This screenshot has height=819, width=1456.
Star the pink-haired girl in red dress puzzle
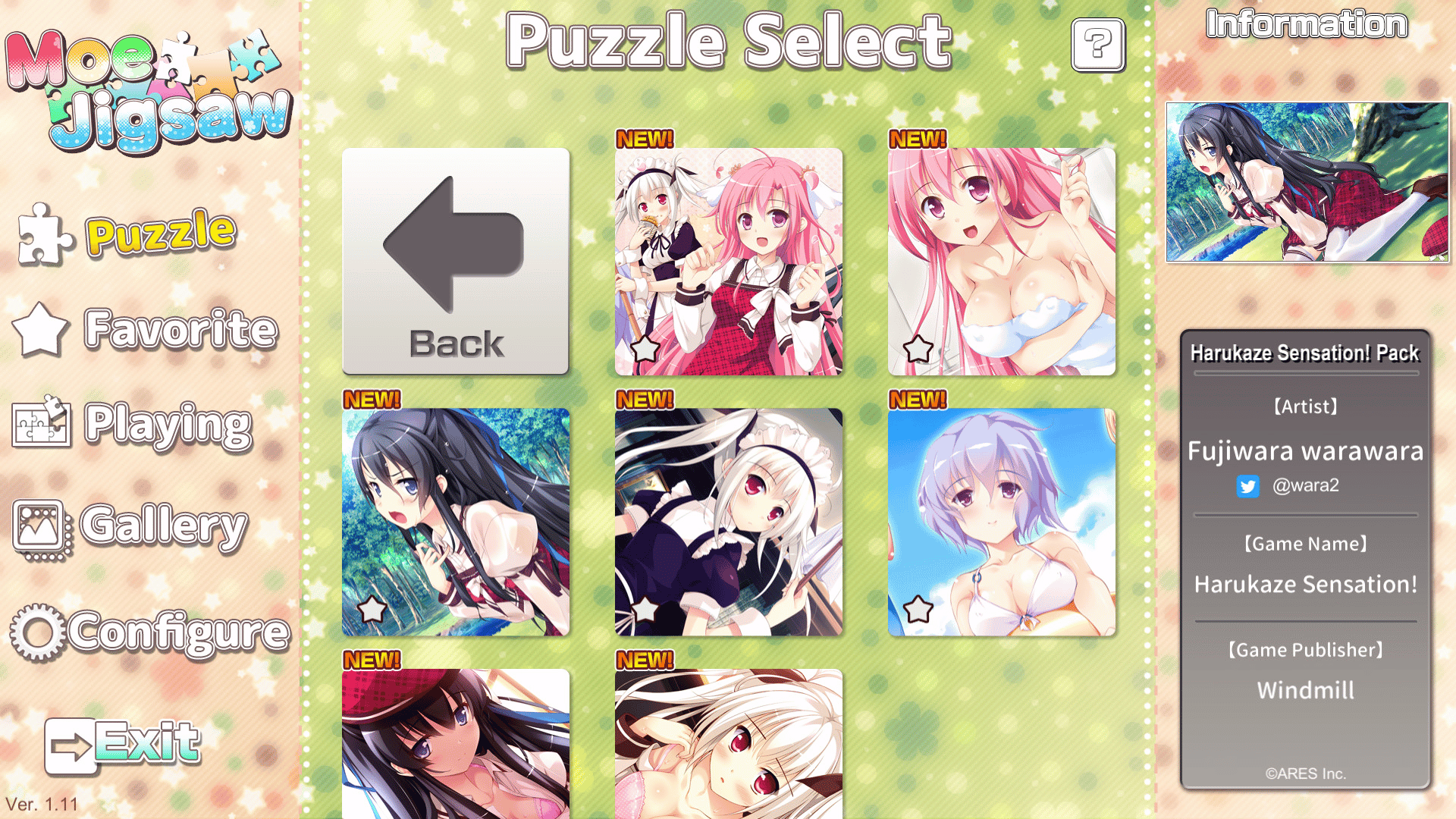645,349
